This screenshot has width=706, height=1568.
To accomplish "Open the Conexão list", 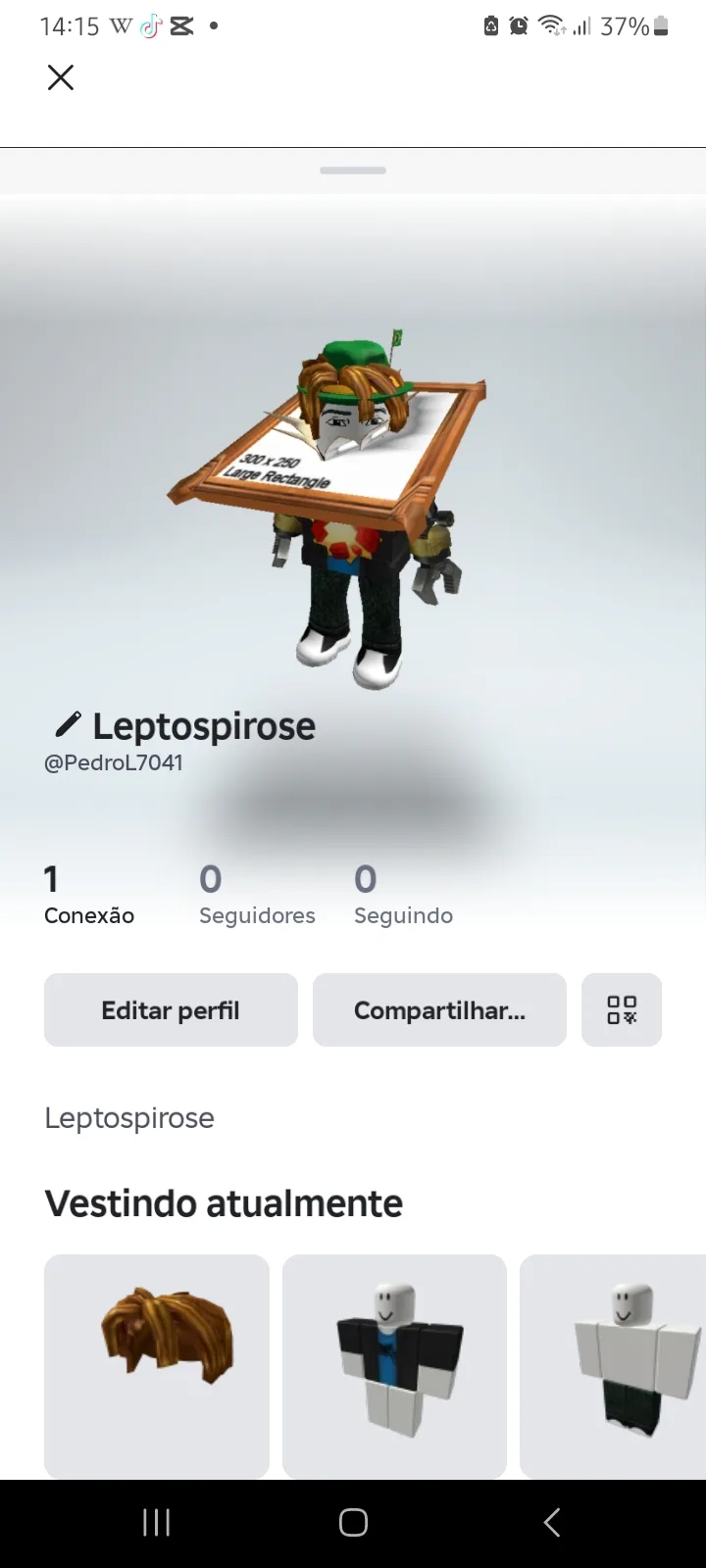I will (88, 895).
